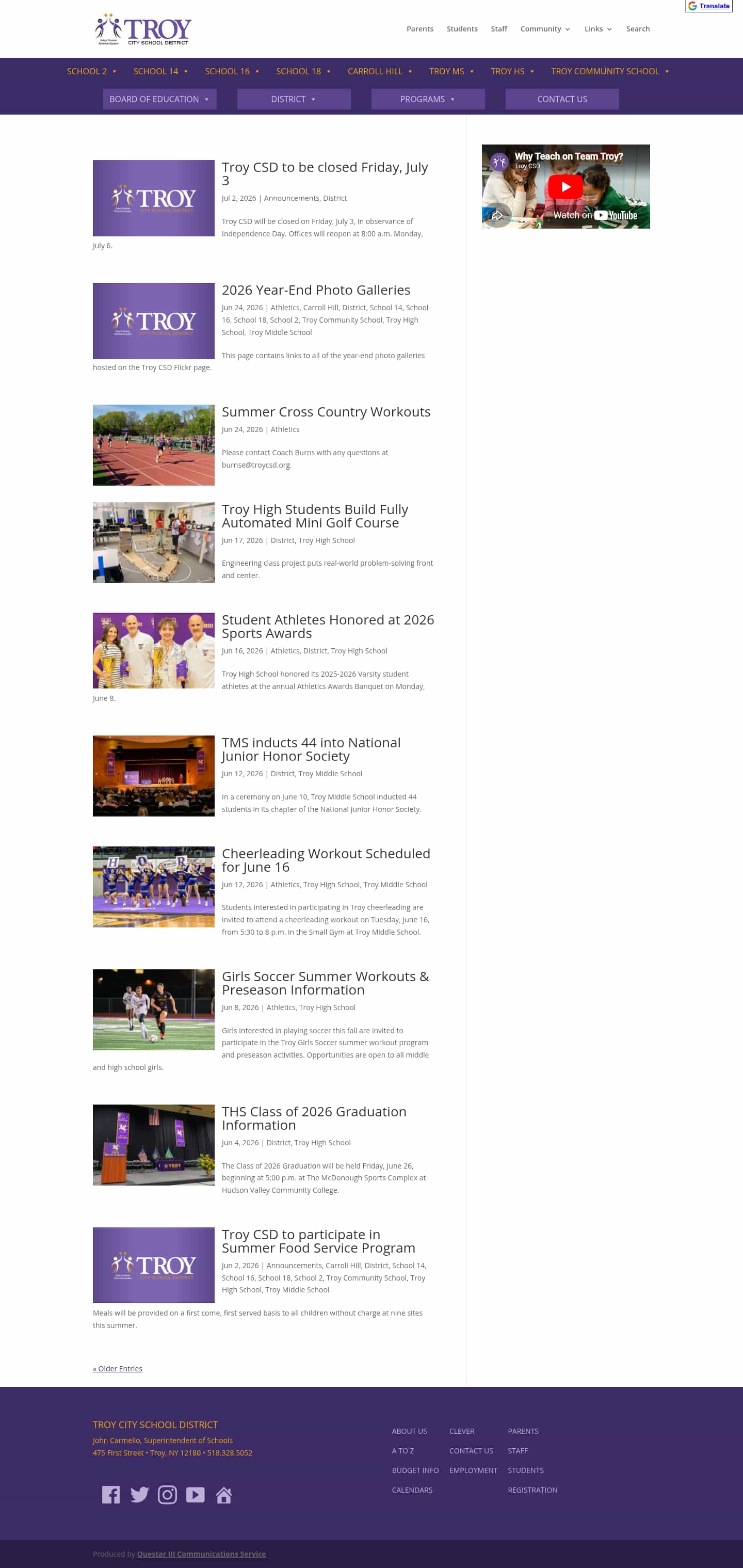Open the Search link in the header
The width and height of the screenshot is (743, 1568).
point(638,28)
